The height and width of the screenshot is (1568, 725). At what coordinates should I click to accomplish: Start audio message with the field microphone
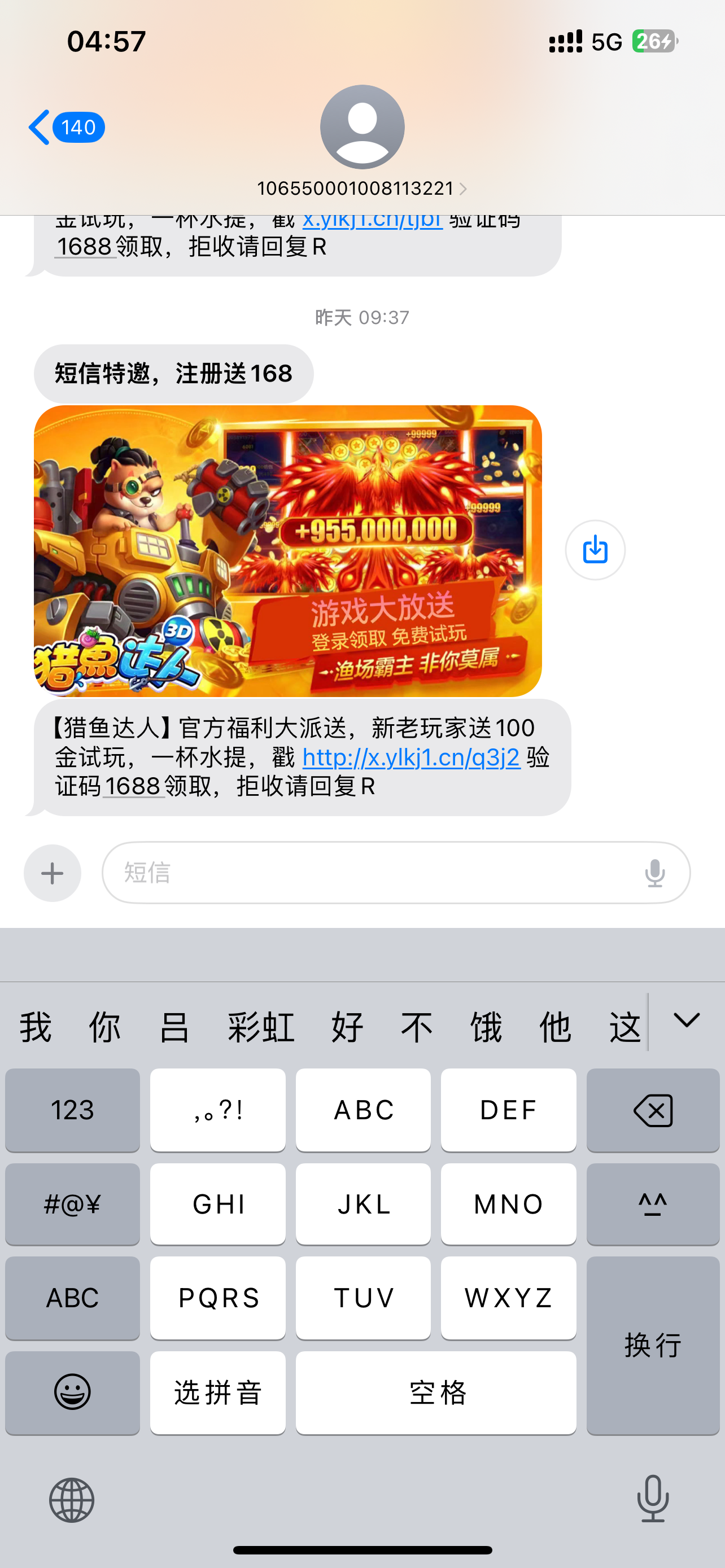(x=654, y=873)
